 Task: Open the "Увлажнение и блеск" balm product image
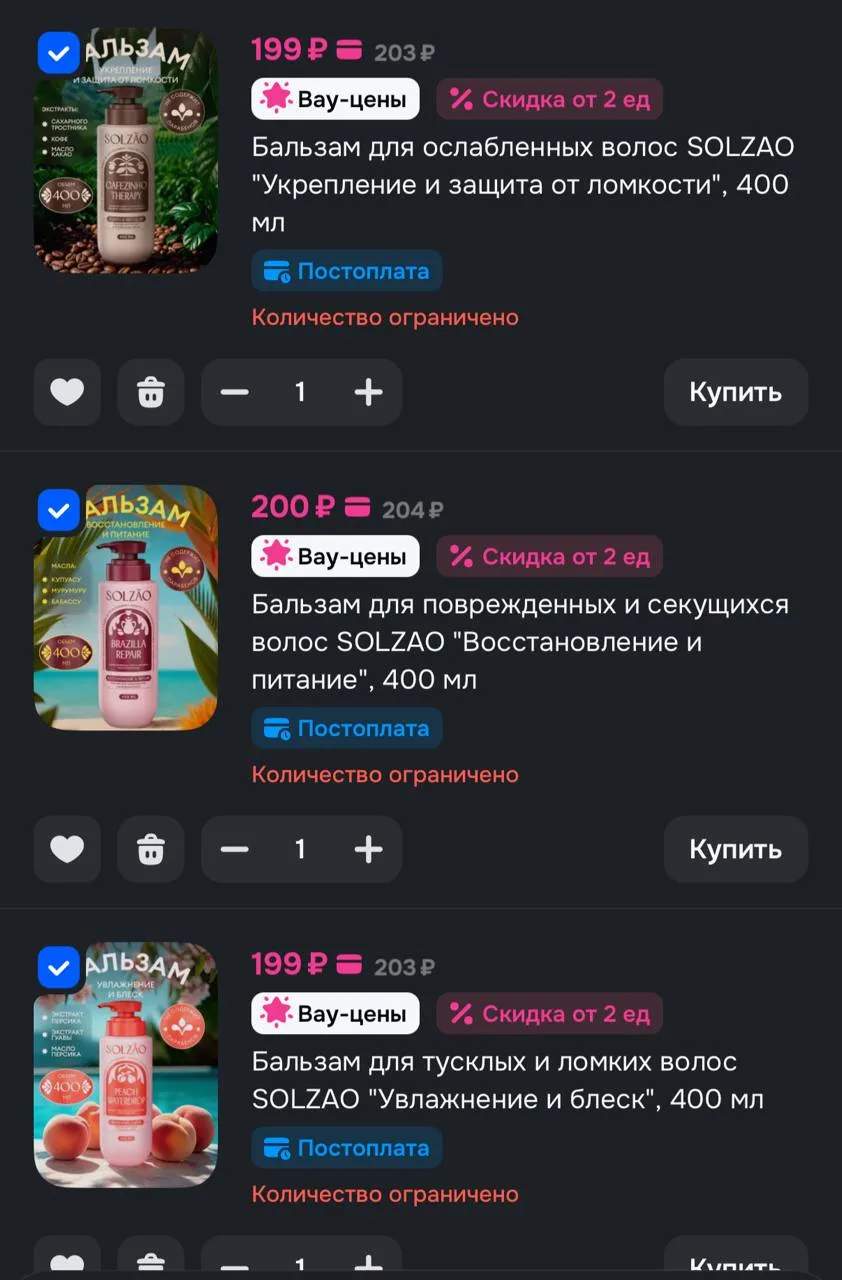(126, 1065)
